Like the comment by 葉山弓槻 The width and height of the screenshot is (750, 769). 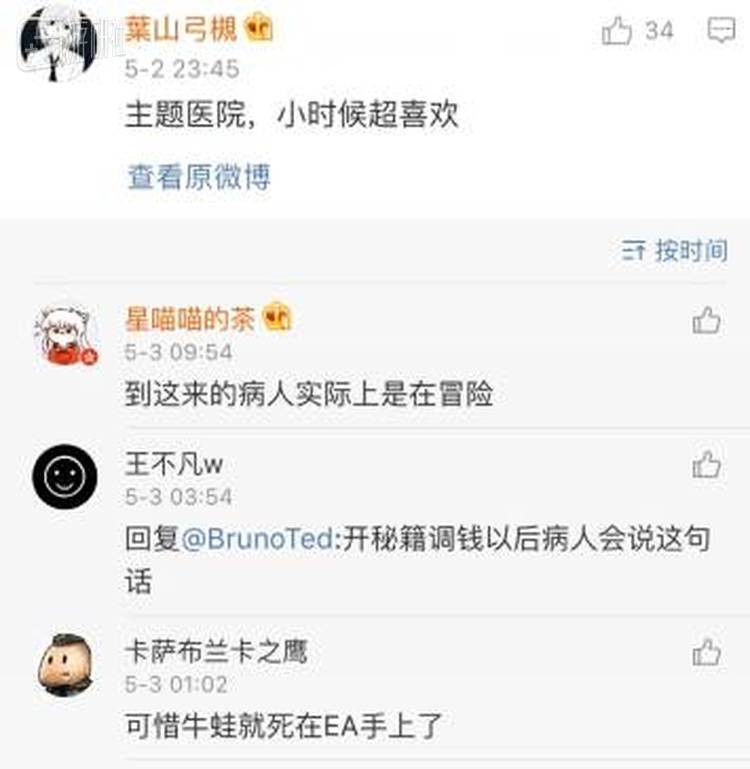coord(618,32)
